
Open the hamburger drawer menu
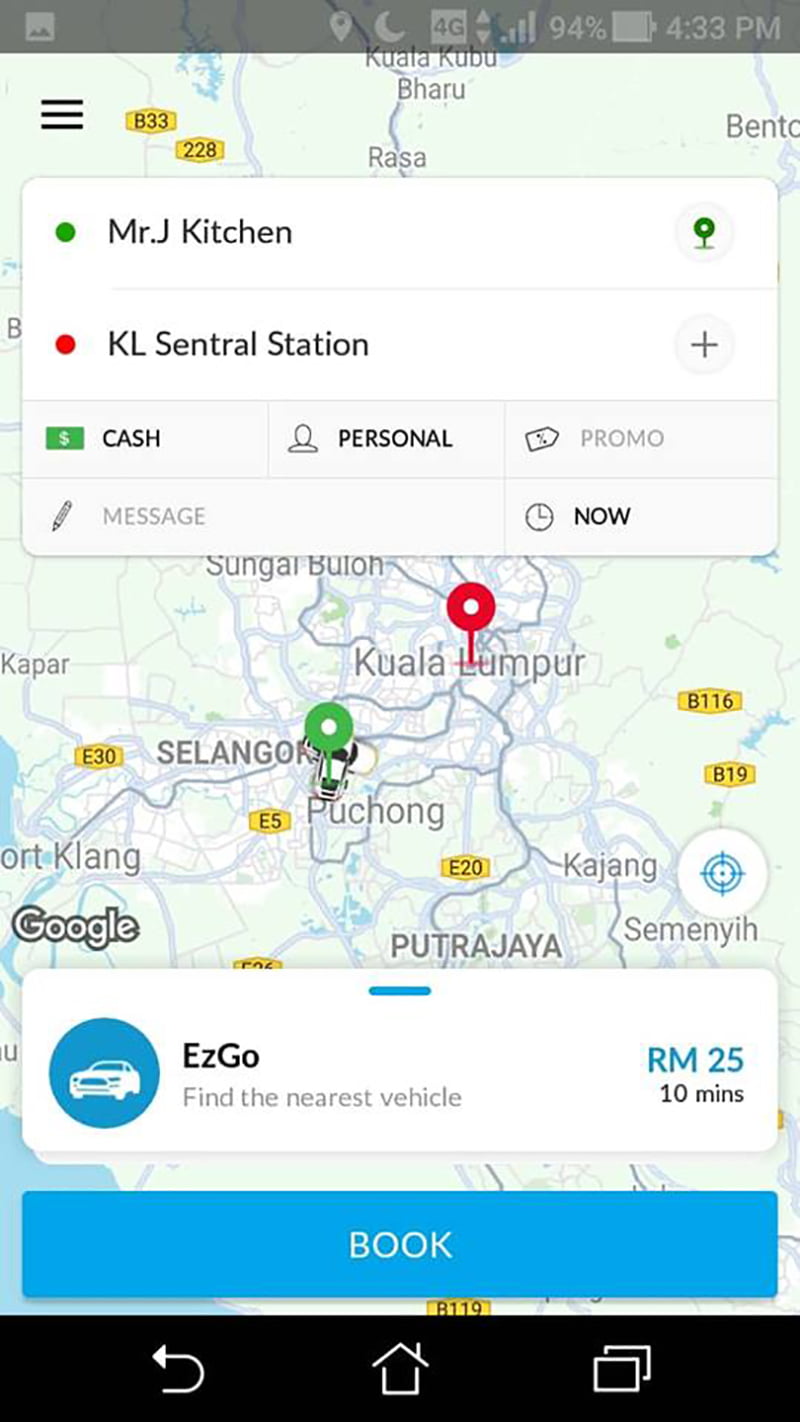62,116
